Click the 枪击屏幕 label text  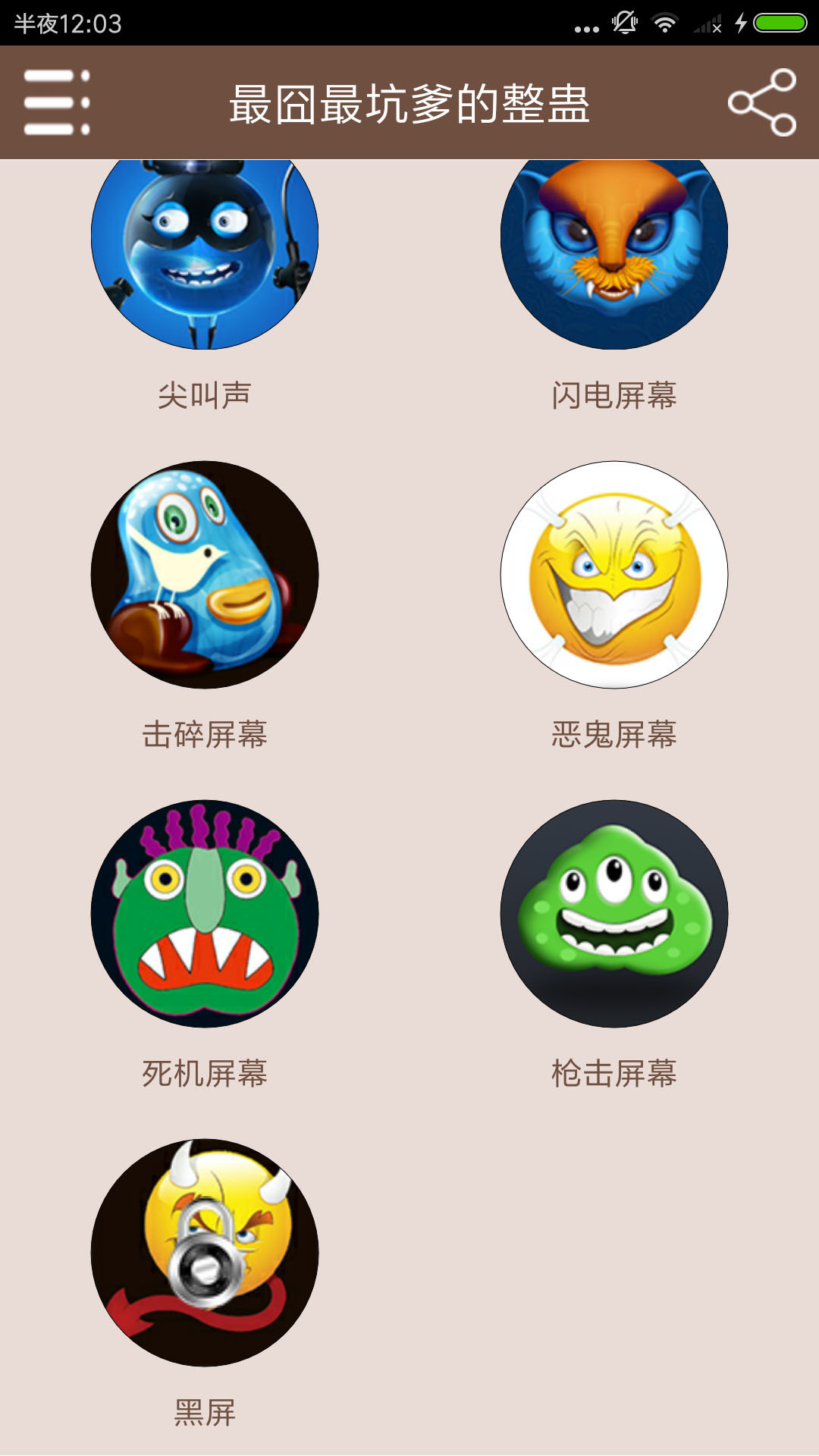coord(614,1072)
